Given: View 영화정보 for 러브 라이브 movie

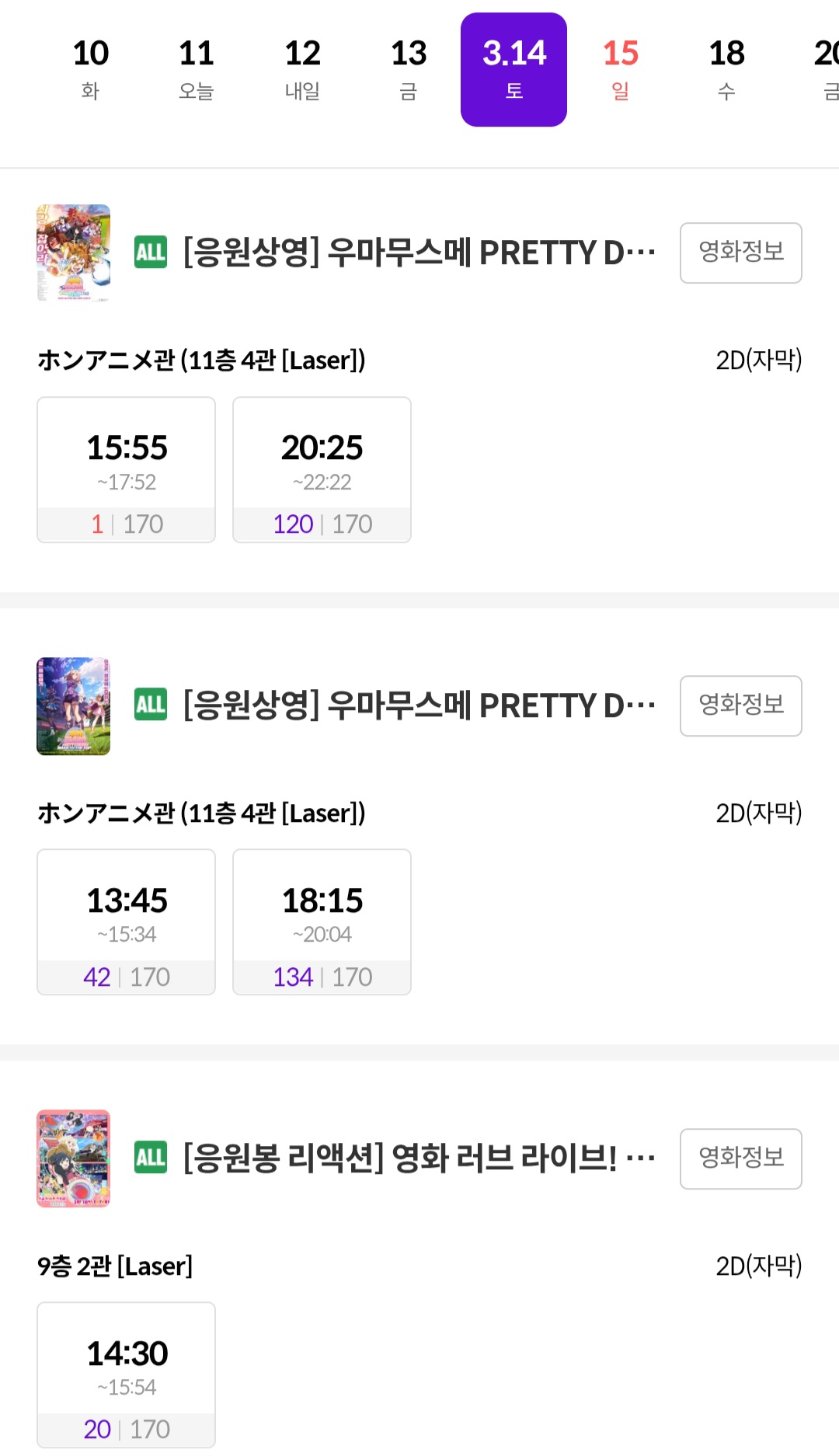Looking at the screenshot, I should click(x=740, y=1158).
